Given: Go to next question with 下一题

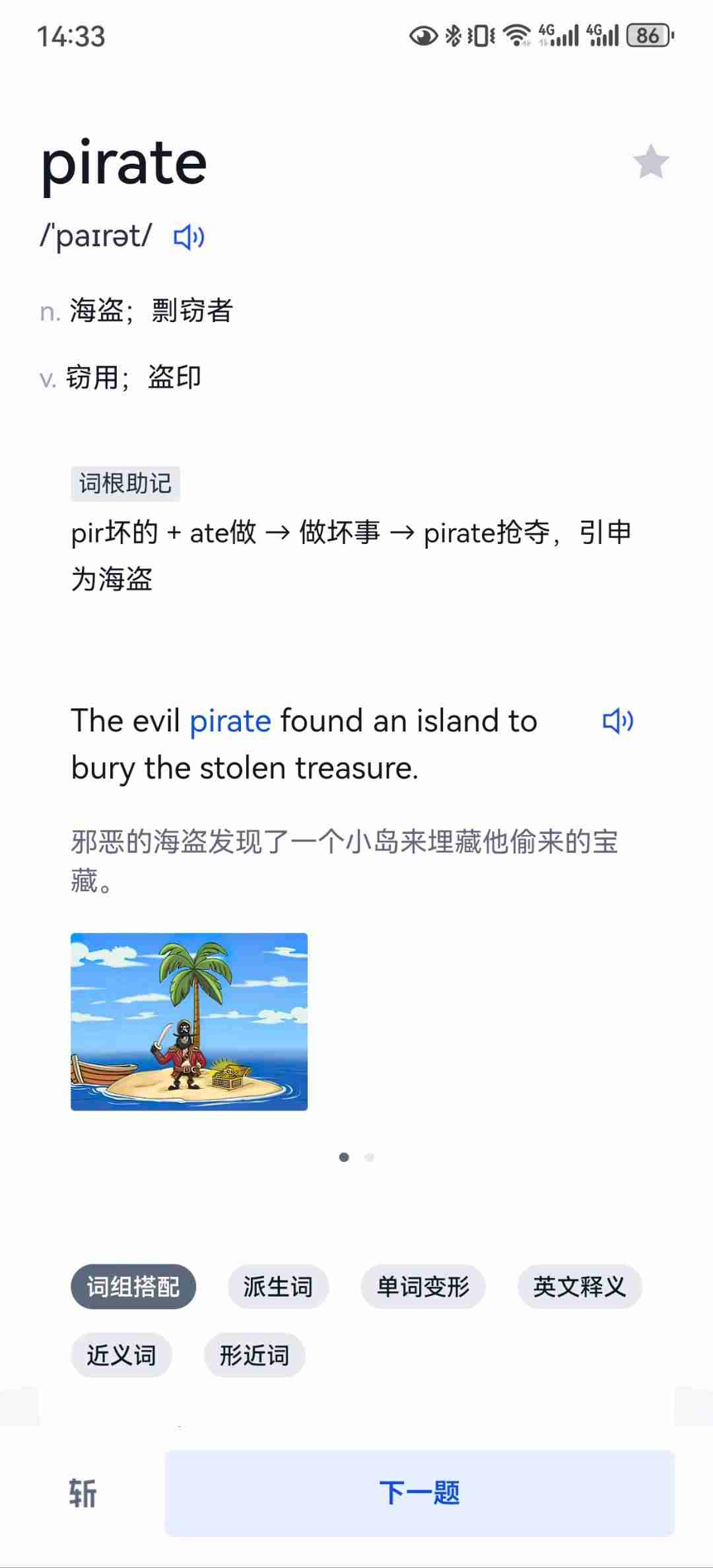Looking at the screenshot, I should point(419,1493).
